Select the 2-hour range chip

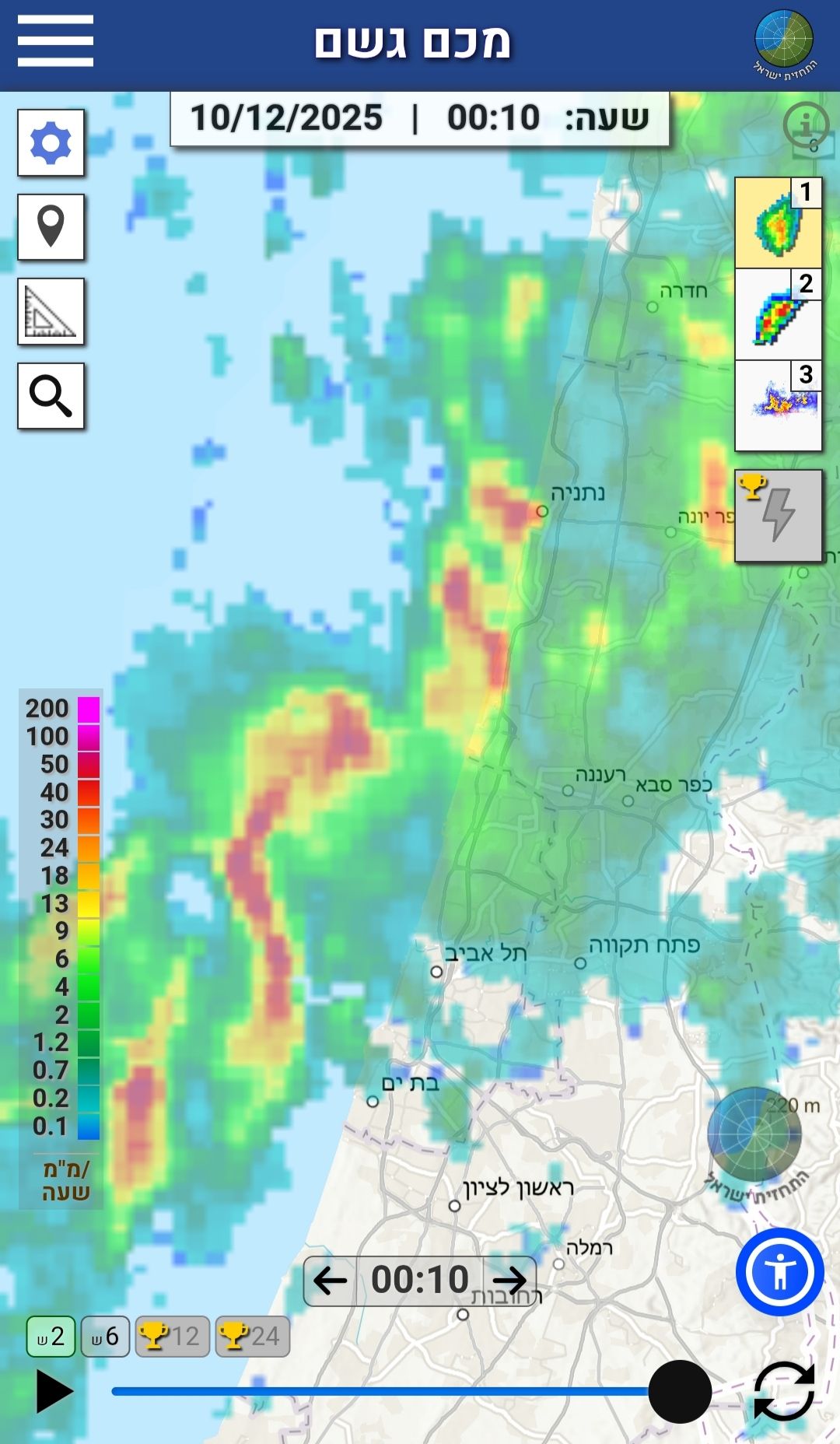[51, 1337]
